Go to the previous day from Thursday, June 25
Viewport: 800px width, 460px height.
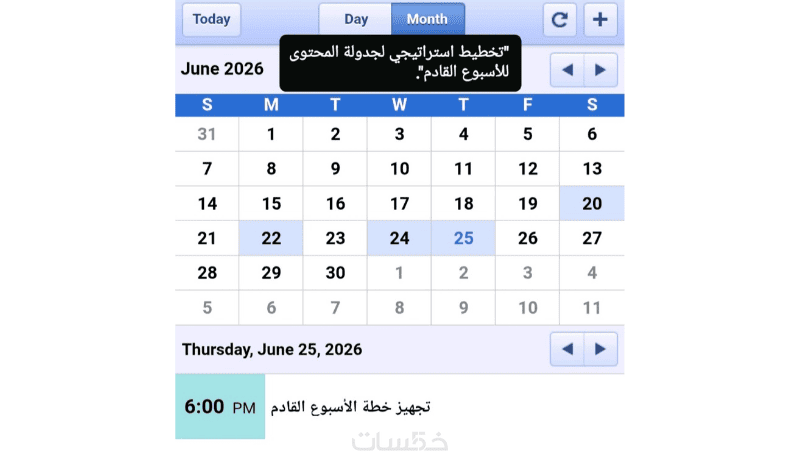point(567,349)
